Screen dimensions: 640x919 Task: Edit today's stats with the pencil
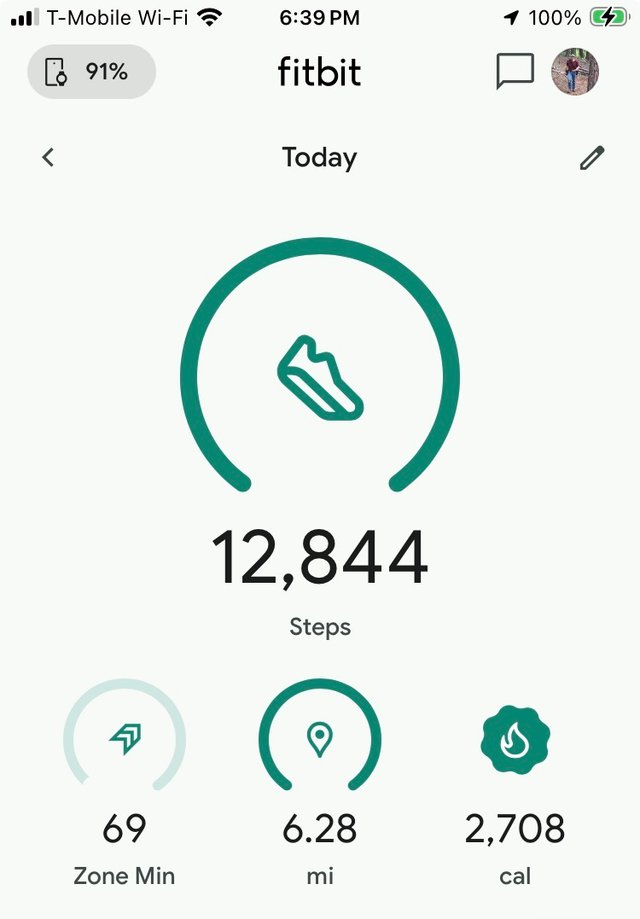tap(592, 157)
